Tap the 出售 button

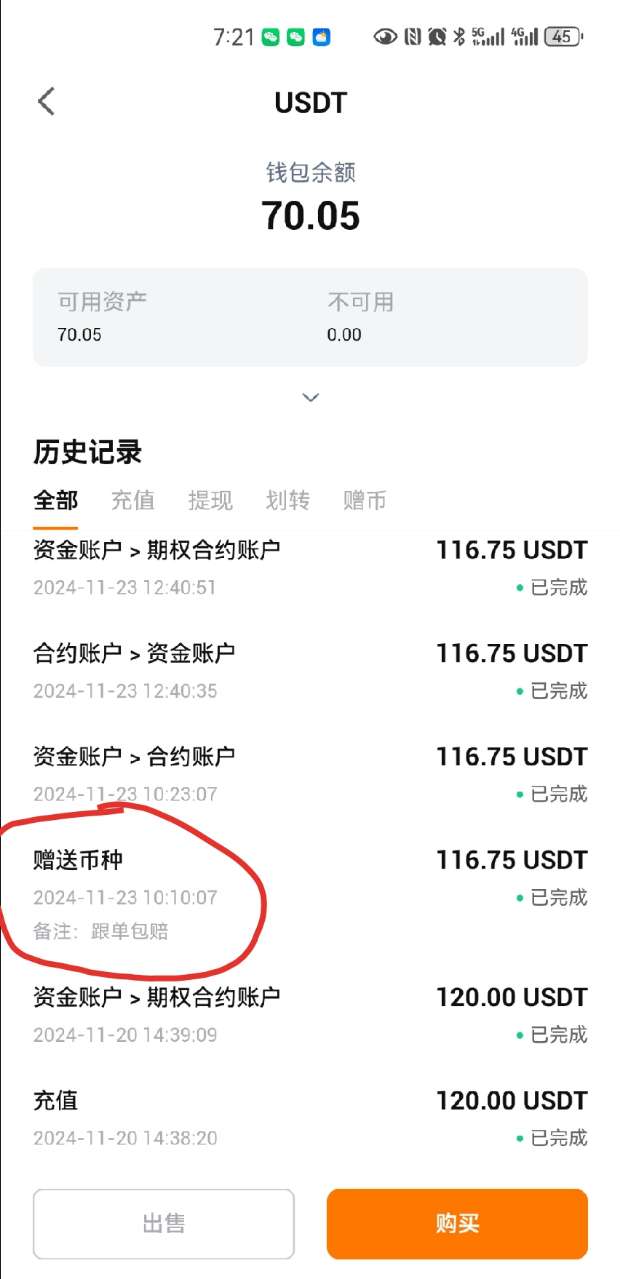click(164, 1223)
